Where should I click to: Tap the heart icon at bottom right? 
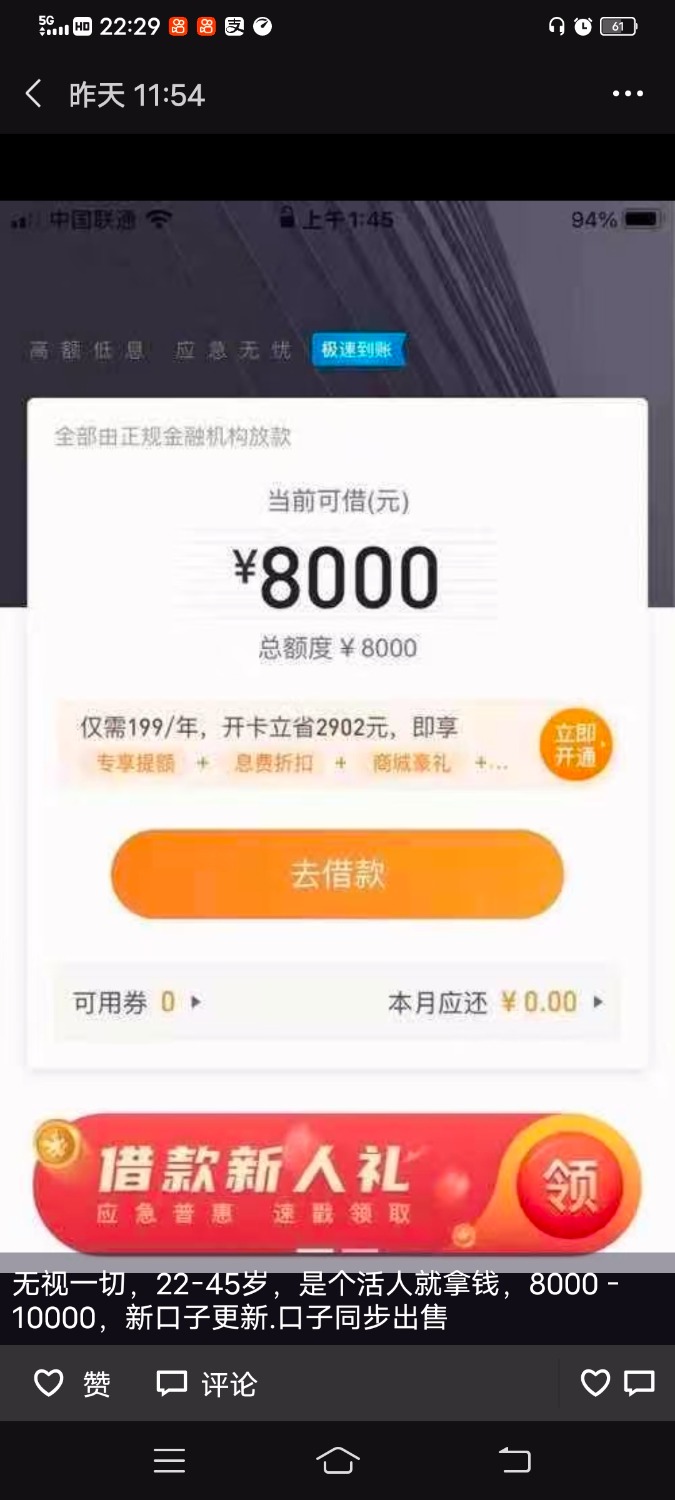pos(595,1383)
